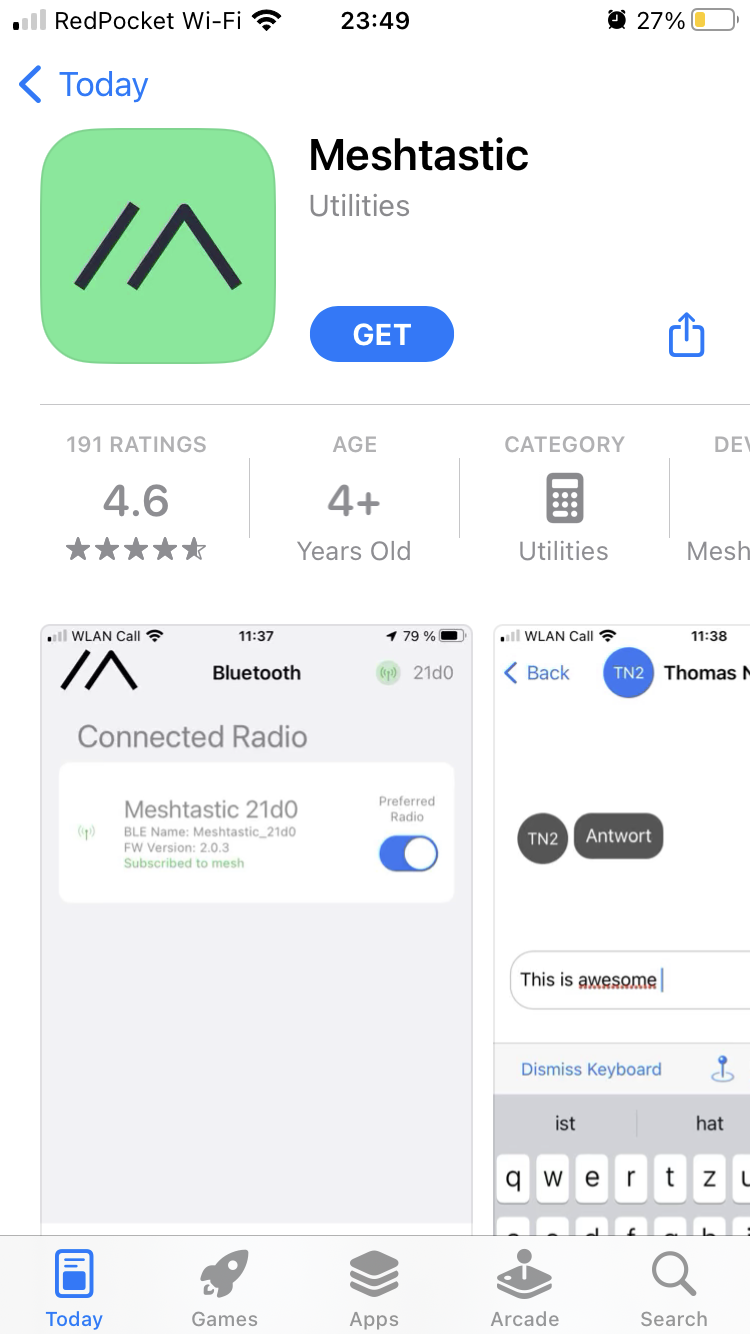Image resolution: width=750 pixels, height=1334 pixels.
Task: Switch to the Search tab
Action: pos(674,1288)
